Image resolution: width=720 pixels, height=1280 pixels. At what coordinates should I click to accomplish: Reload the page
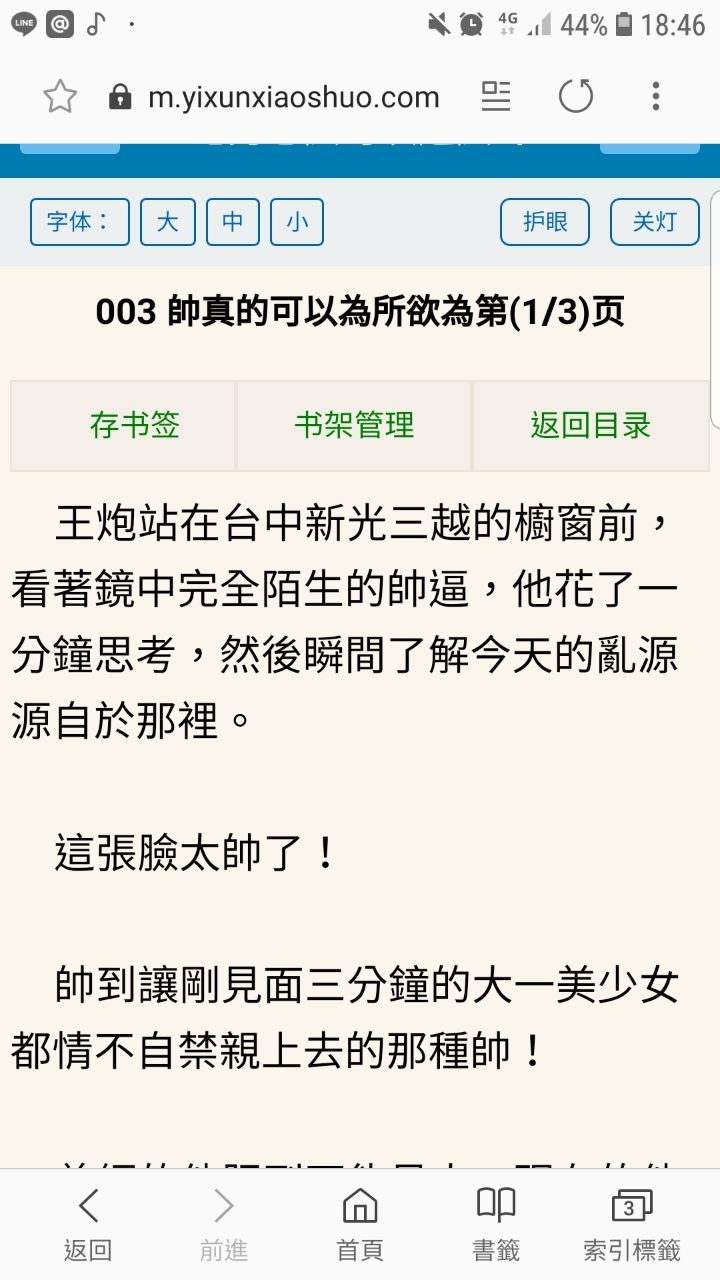pyautogui.click(x=576, y=97)
